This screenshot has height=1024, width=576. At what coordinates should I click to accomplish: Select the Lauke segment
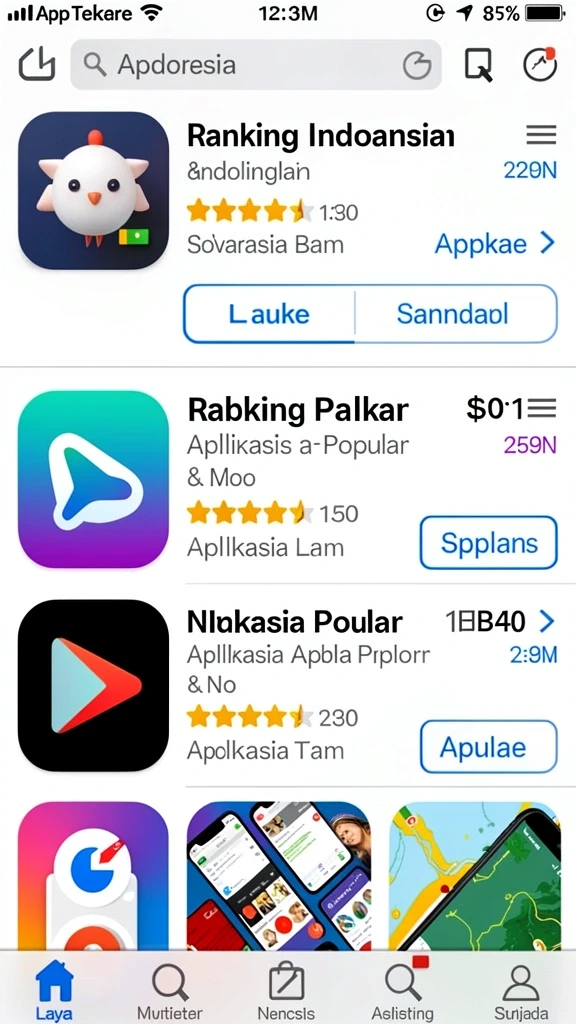(269, 314)
